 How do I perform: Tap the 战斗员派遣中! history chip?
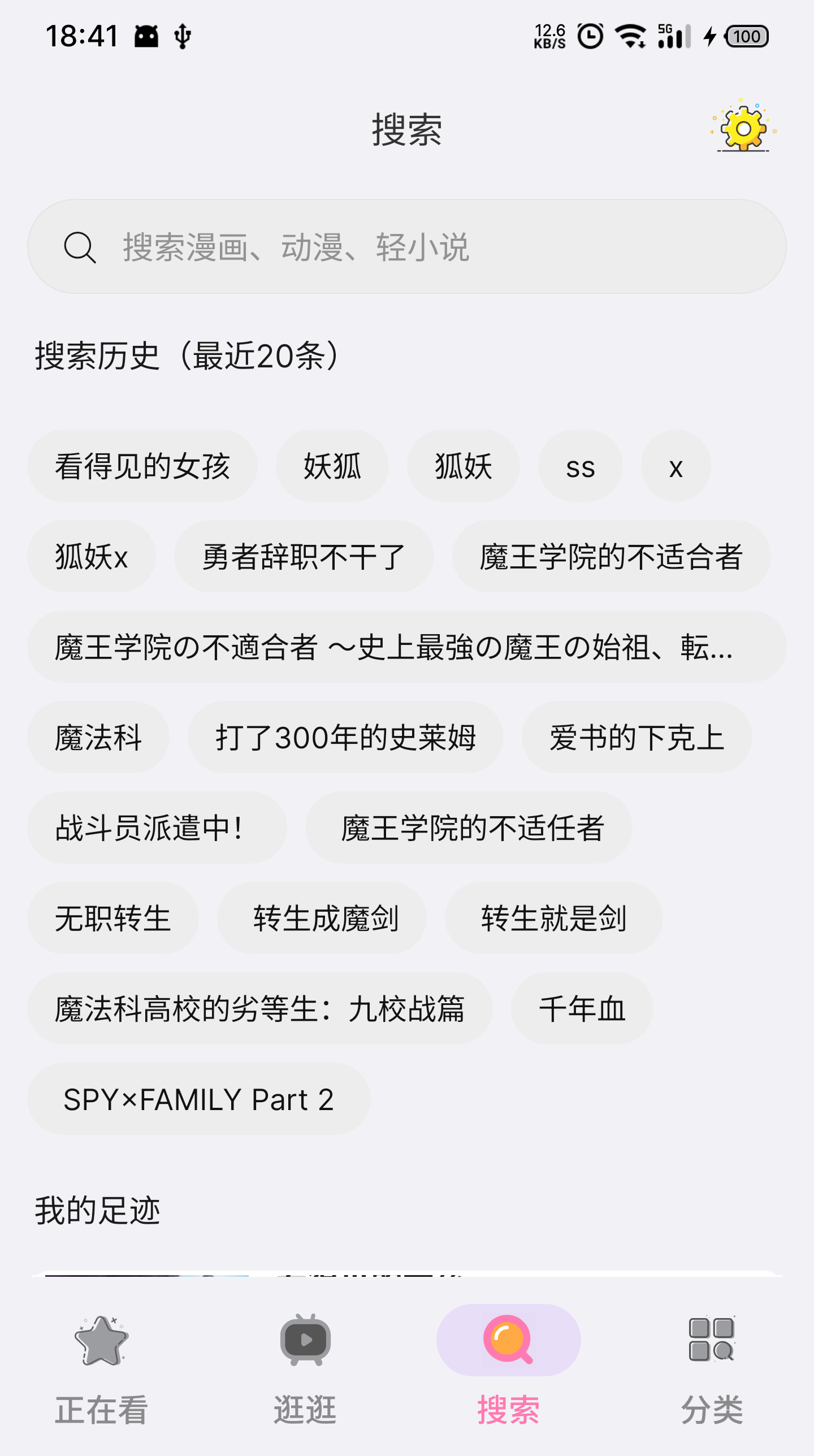(157, 828)
